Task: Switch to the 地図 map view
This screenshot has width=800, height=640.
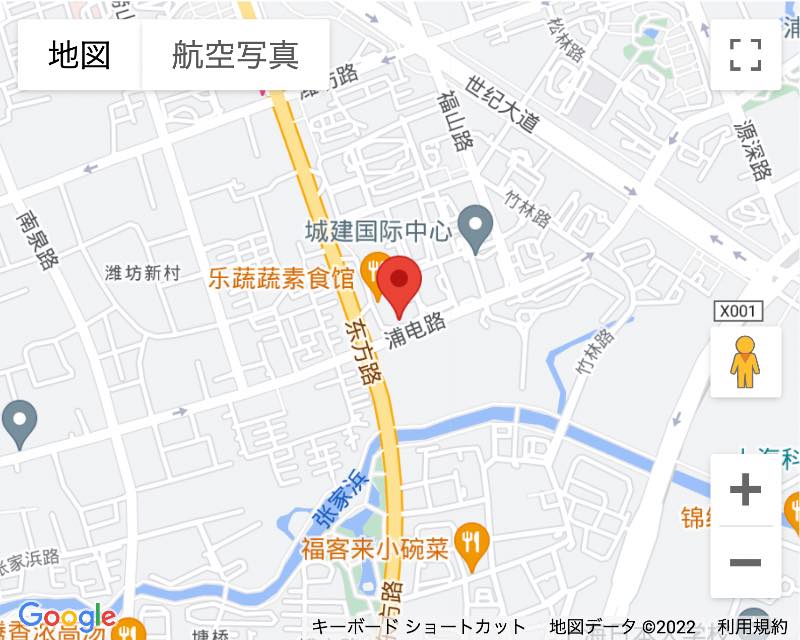Action: [80, 55]
